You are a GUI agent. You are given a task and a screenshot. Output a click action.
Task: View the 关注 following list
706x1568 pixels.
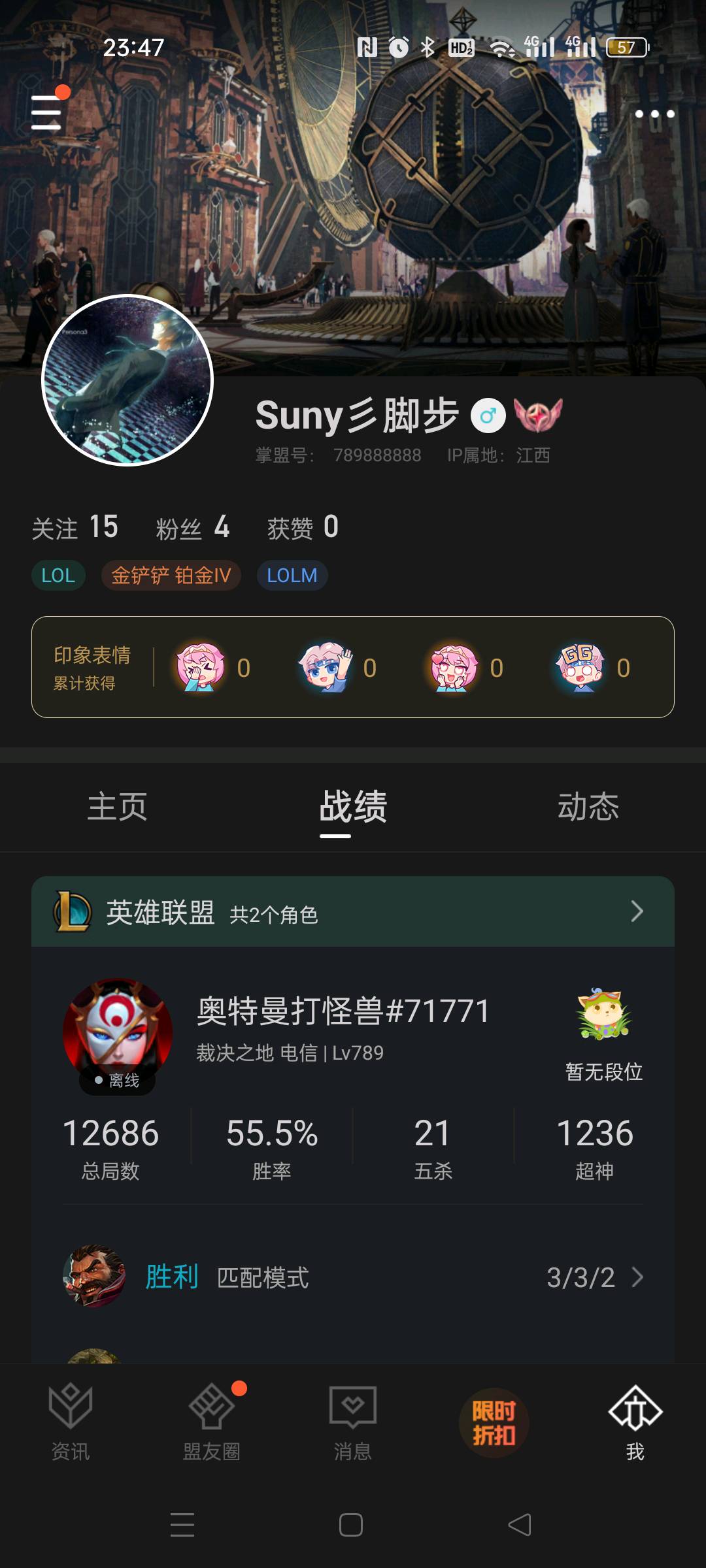point(75,527)
